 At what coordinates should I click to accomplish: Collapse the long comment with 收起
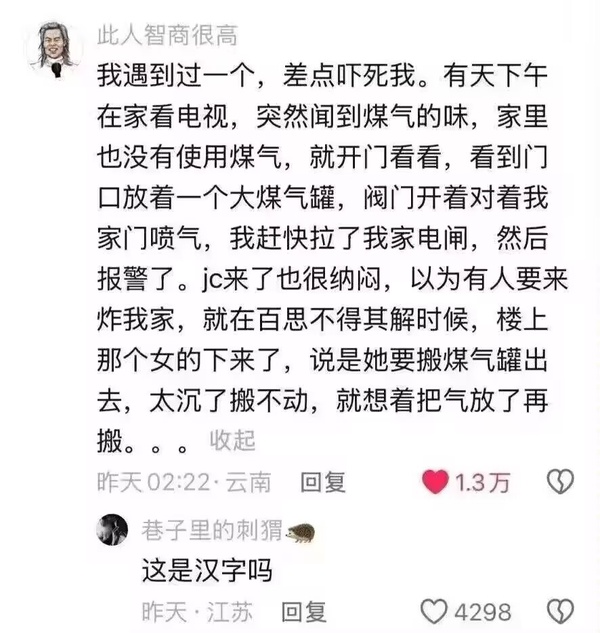tap(233, 438)
